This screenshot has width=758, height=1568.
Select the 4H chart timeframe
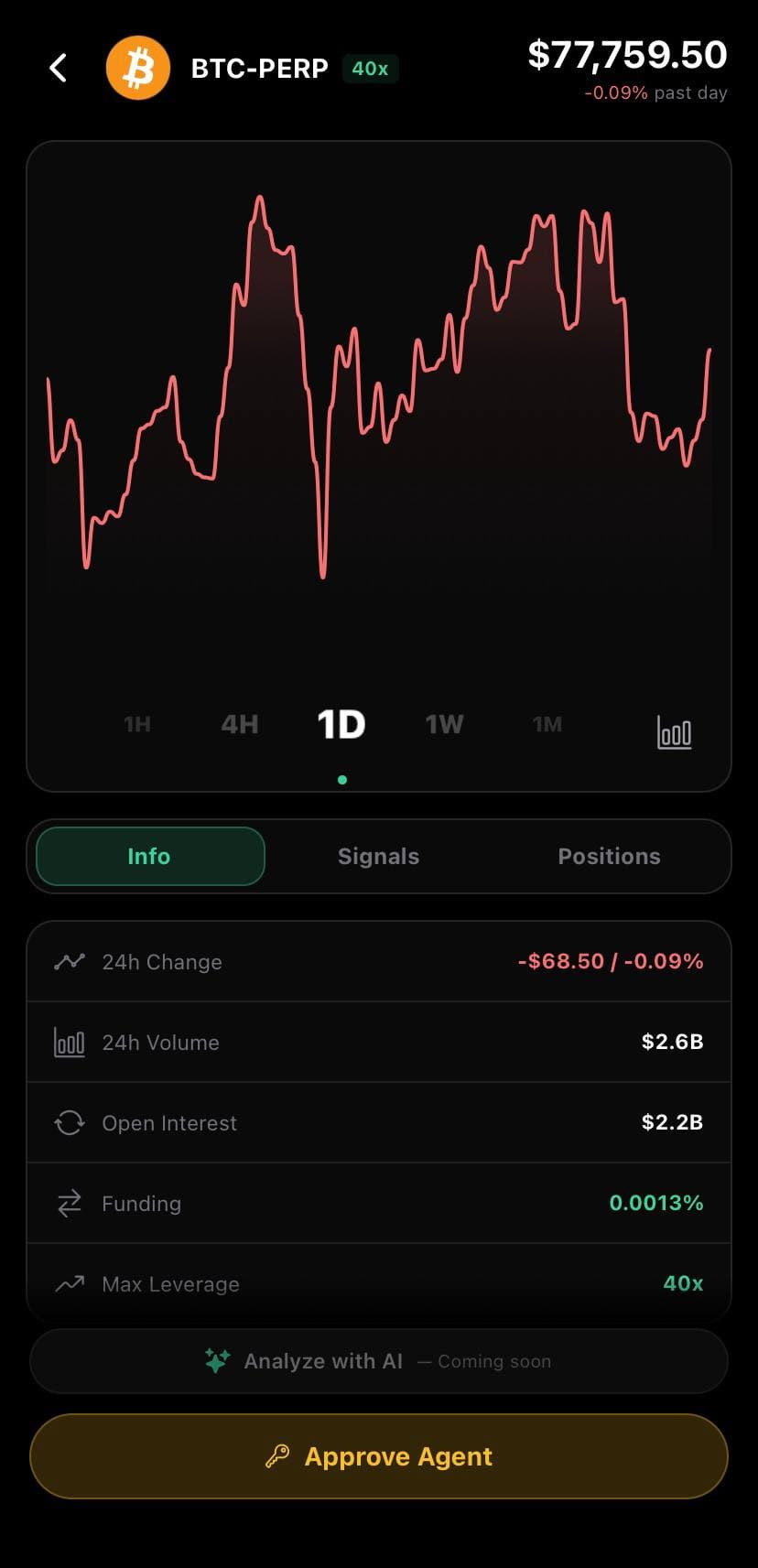pyautogui.click(x=239, y=723)
